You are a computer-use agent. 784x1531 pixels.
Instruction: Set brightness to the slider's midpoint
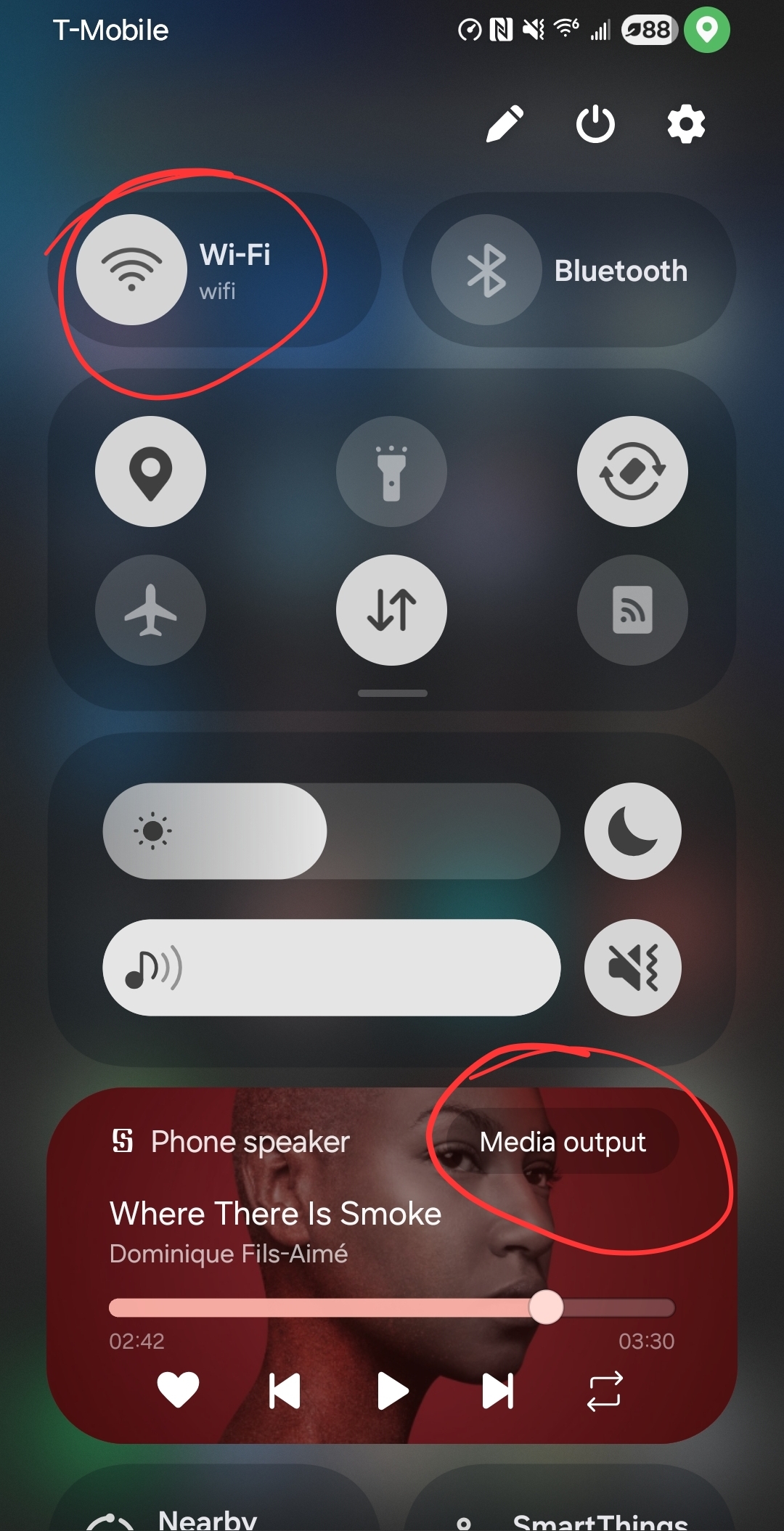pos(332,831)
